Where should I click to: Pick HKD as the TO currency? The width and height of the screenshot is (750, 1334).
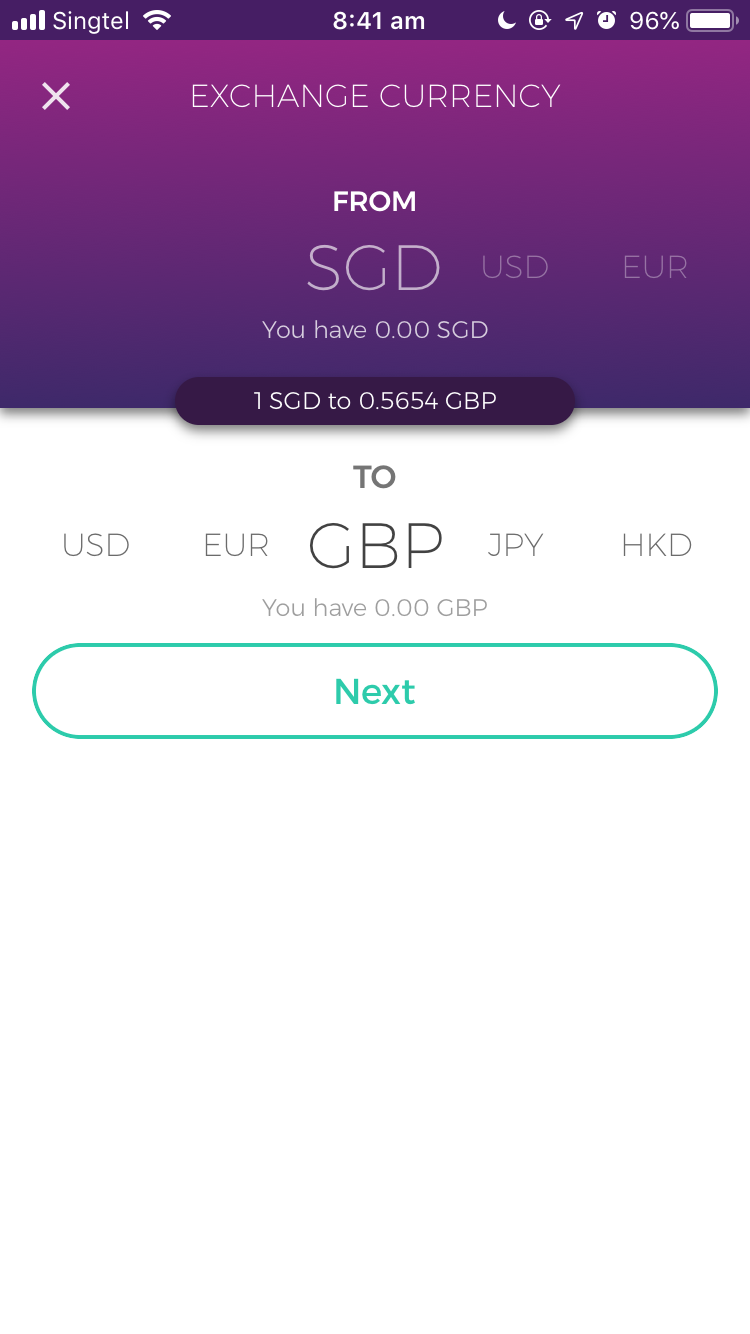tap(656, 545)
